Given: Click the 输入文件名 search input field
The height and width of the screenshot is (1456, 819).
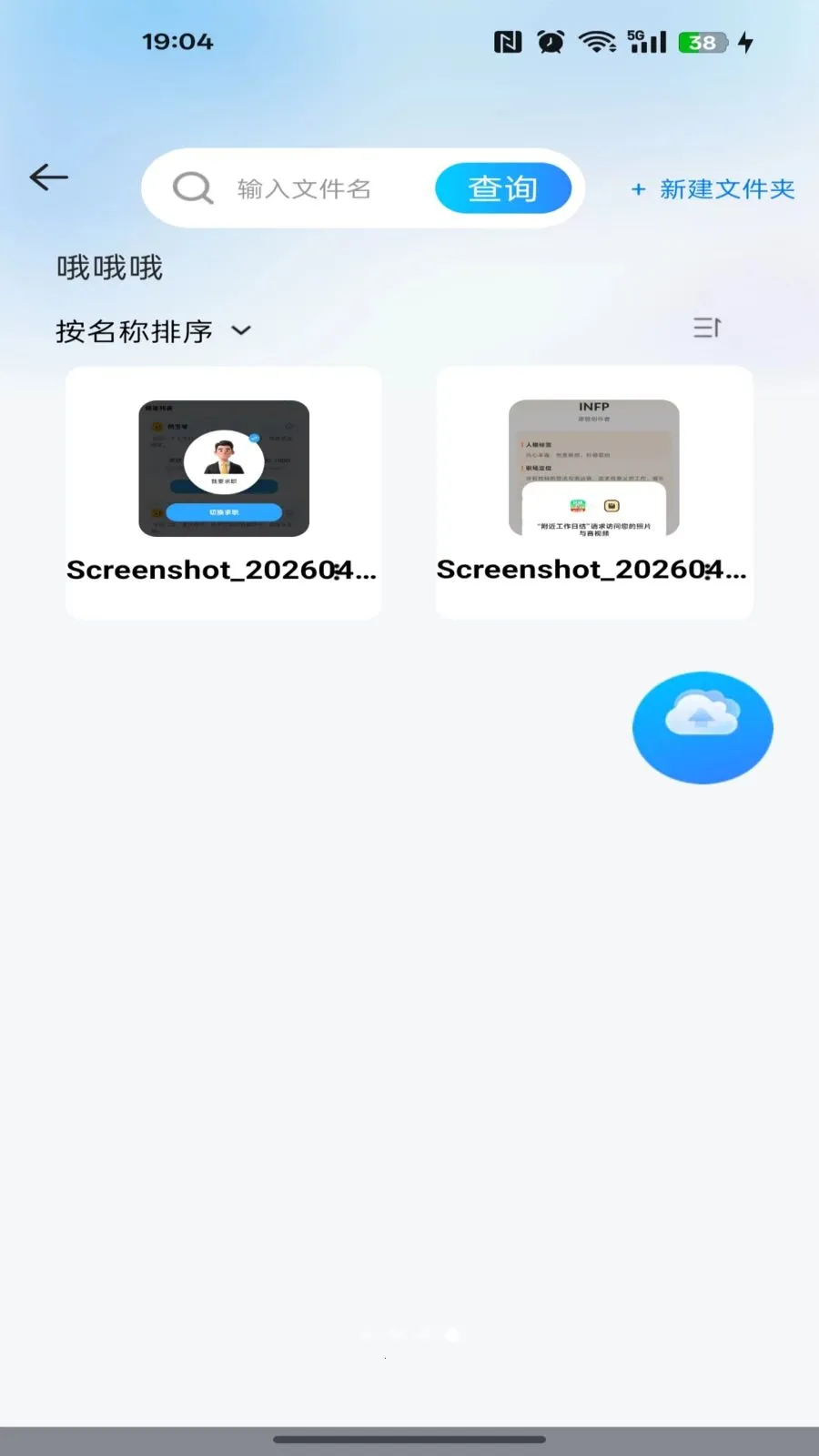Looking at the screenshot, I should click(x=305, y=187).
